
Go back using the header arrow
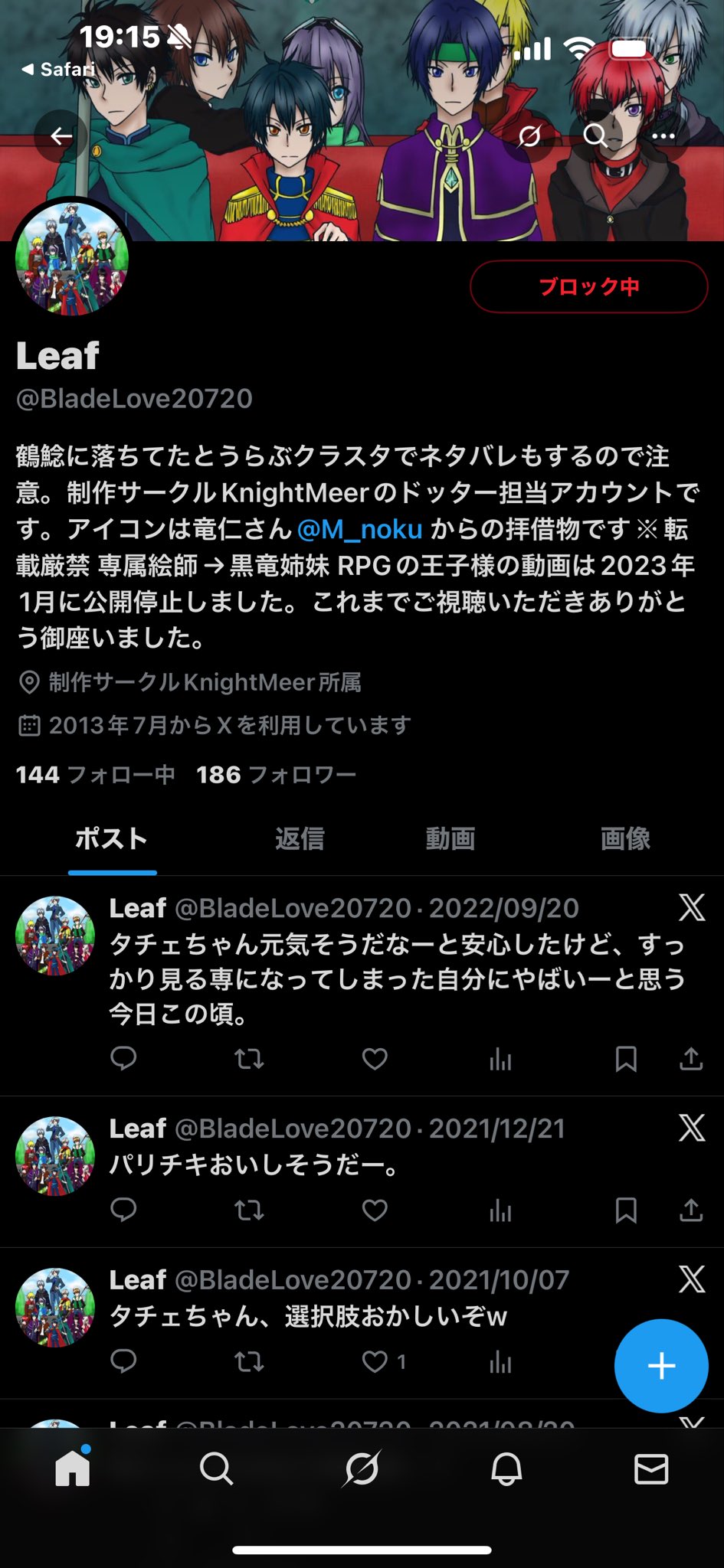pyautogui.click(x=61, y=136)
